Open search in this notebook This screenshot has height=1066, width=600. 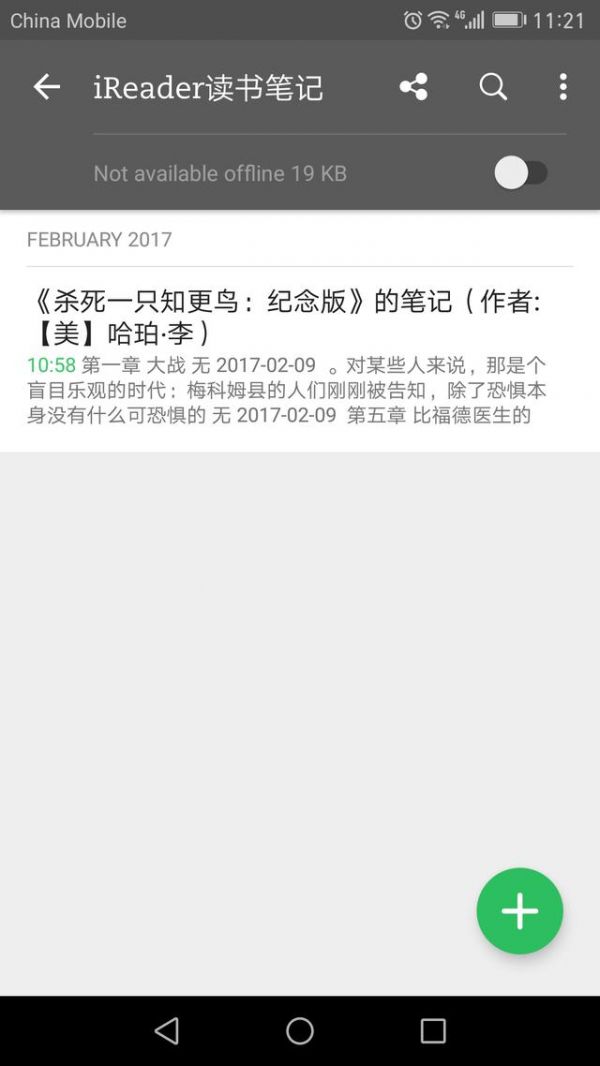click(x=493, y=87)
